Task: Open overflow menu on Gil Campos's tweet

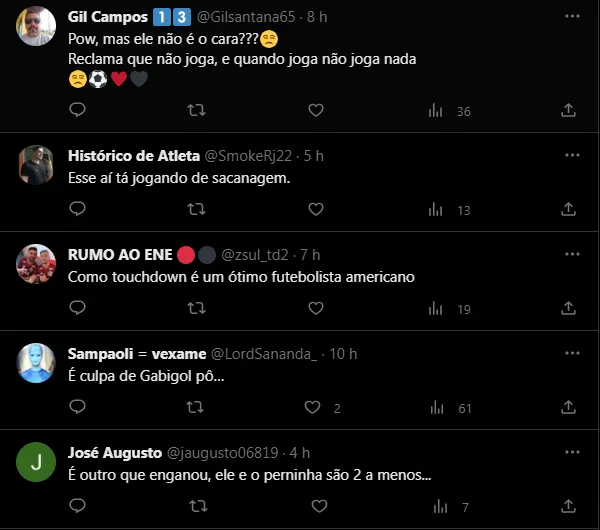Action: pyautogui.click(x=571, y=18)
